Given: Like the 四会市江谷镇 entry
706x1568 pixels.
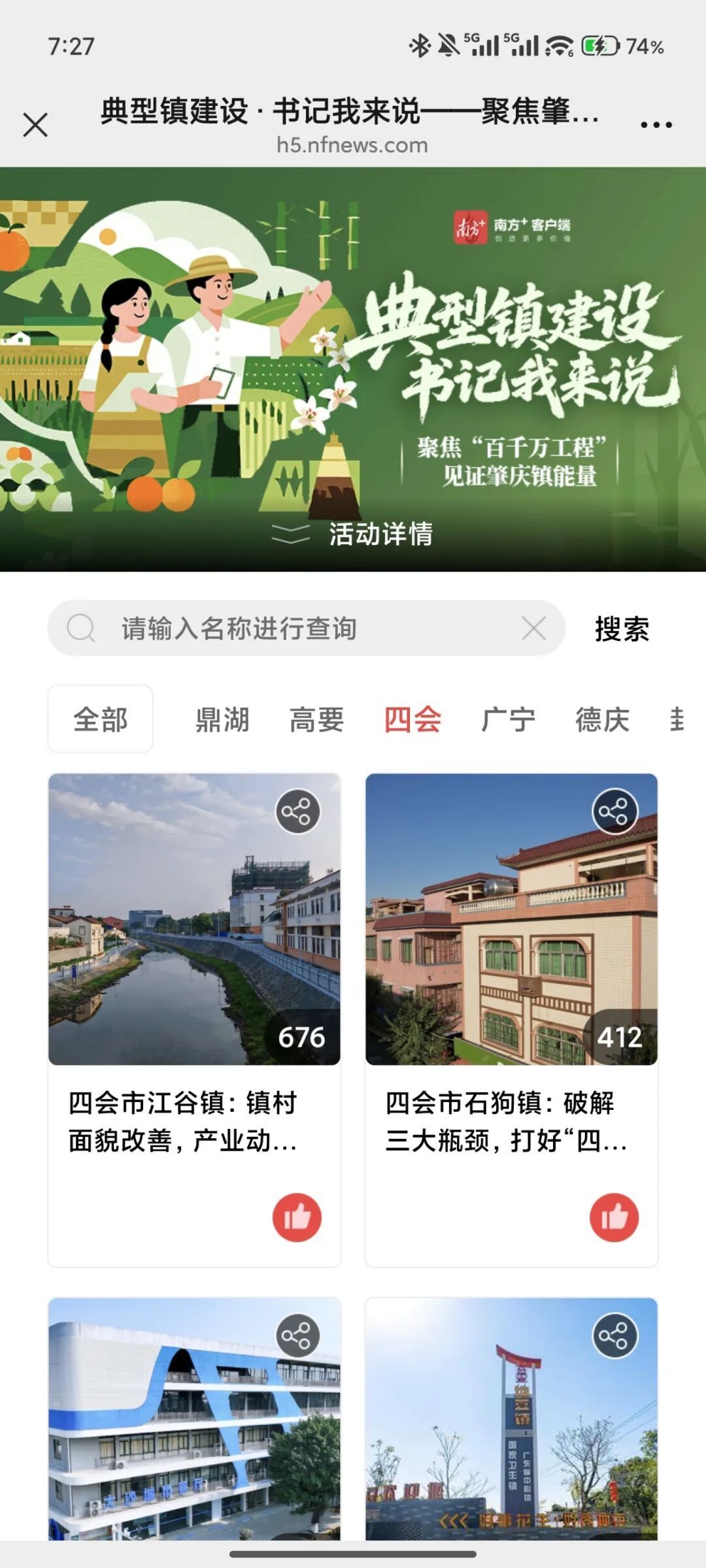Looking at the screenshot, I should click(x=297, y=1217).
